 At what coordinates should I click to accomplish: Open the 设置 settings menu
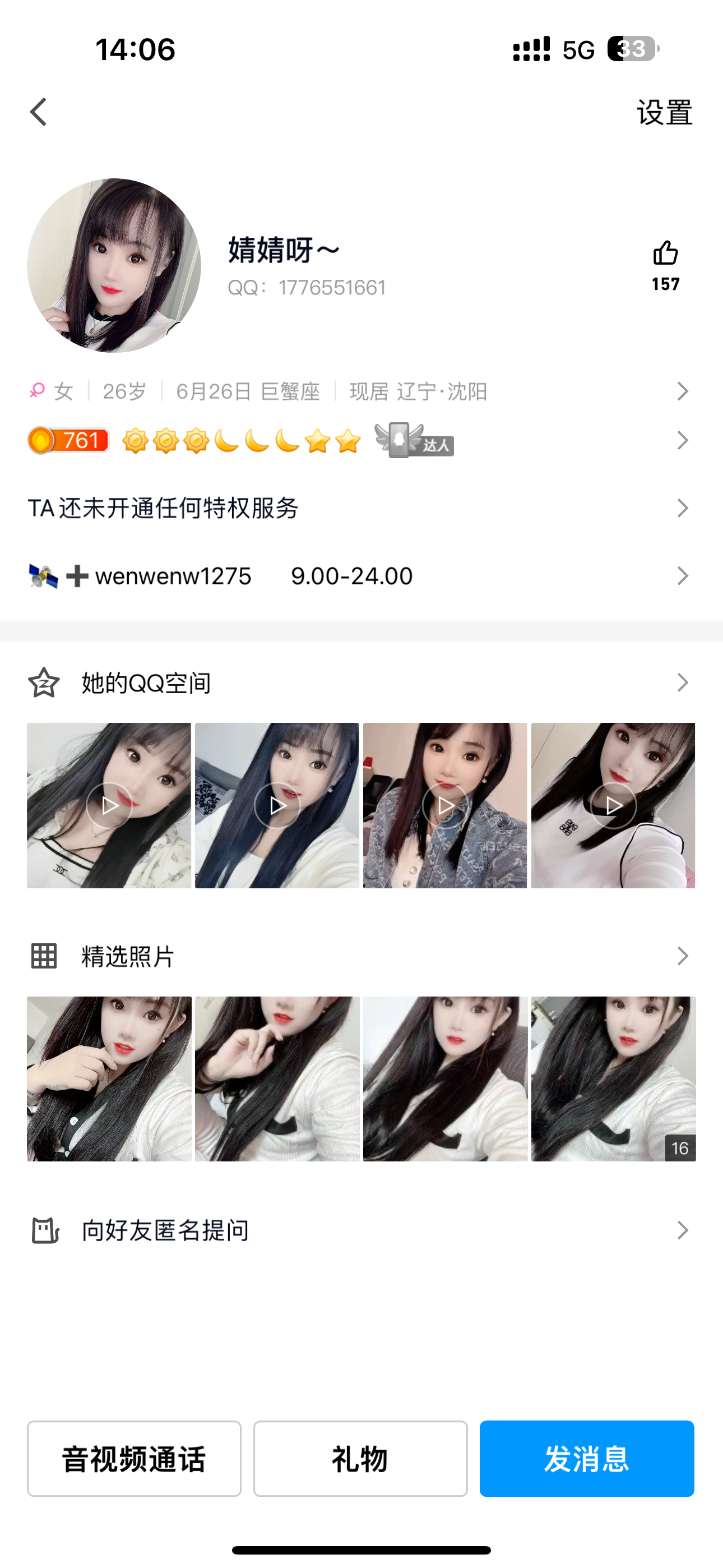point(664,113)
